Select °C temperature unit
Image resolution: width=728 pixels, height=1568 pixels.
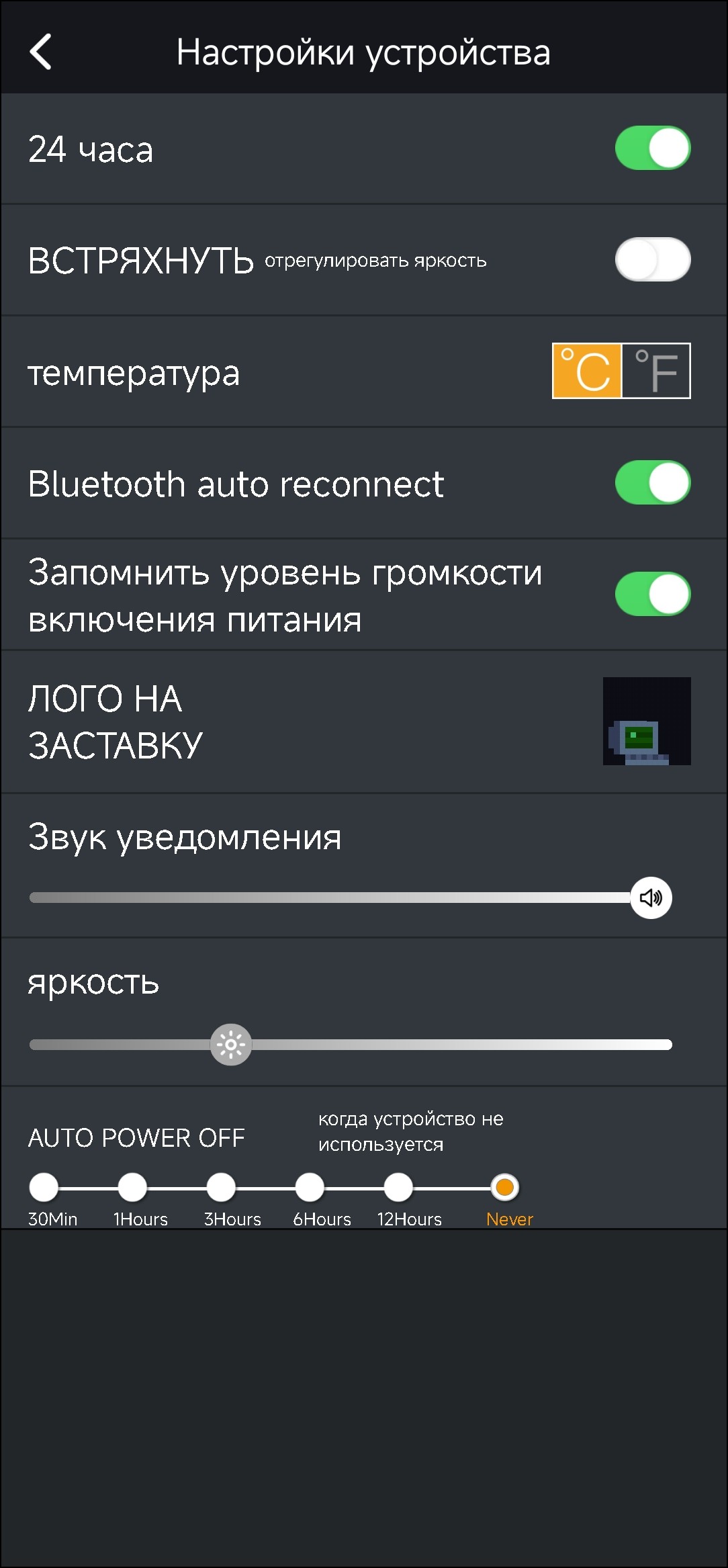coord(587,371)
